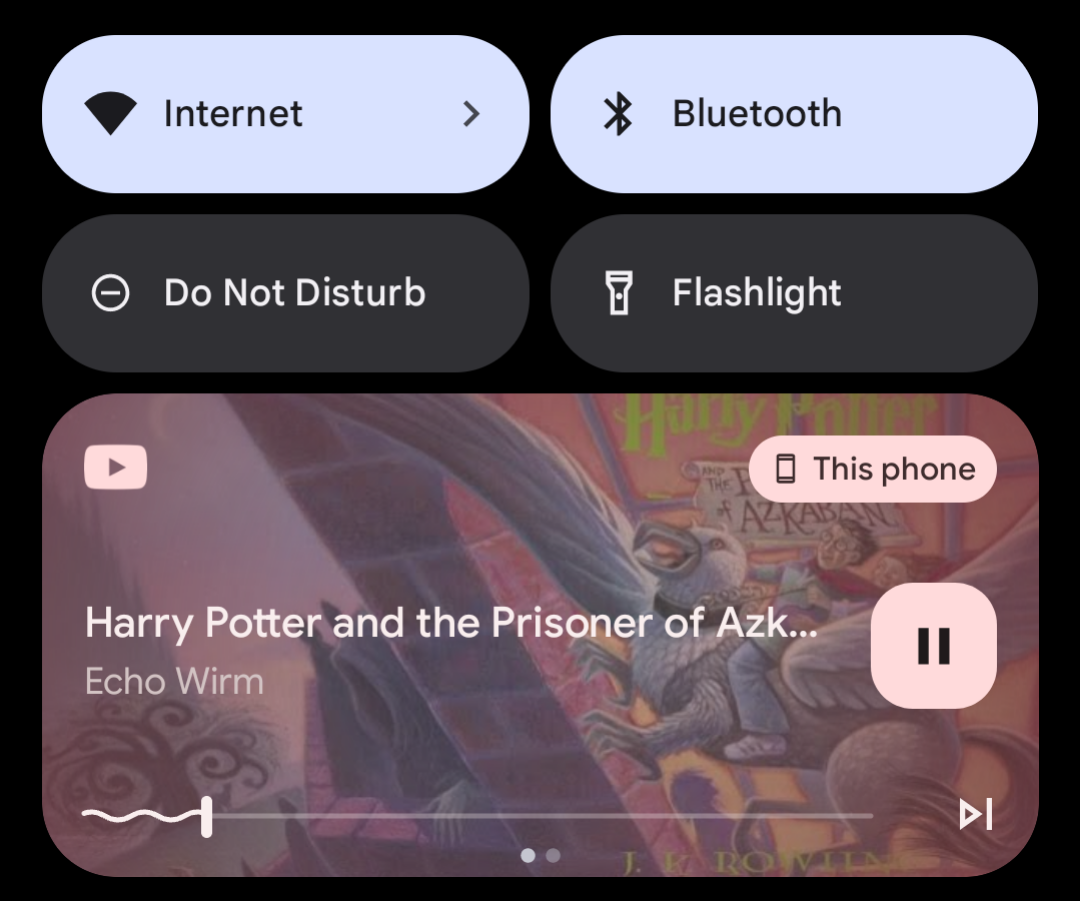
Task: Toggle the Bluetooth tile
Action: pyautogui.click(x=793, y=114)
